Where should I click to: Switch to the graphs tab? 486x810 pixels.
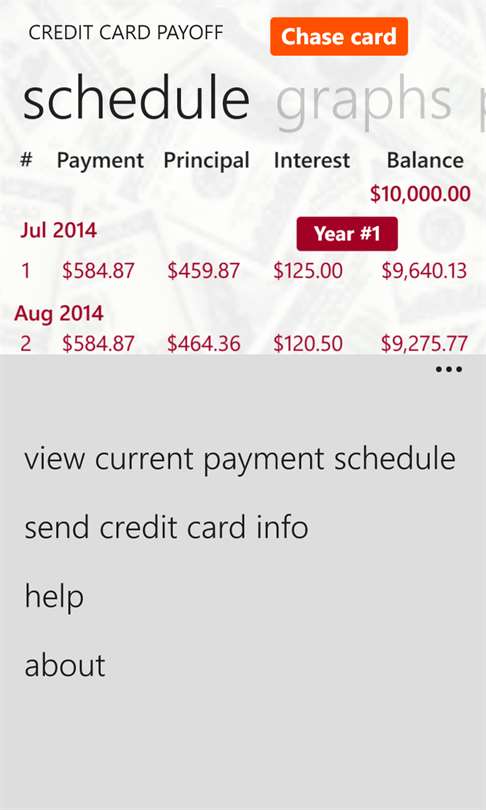click(x=364, y=101)
